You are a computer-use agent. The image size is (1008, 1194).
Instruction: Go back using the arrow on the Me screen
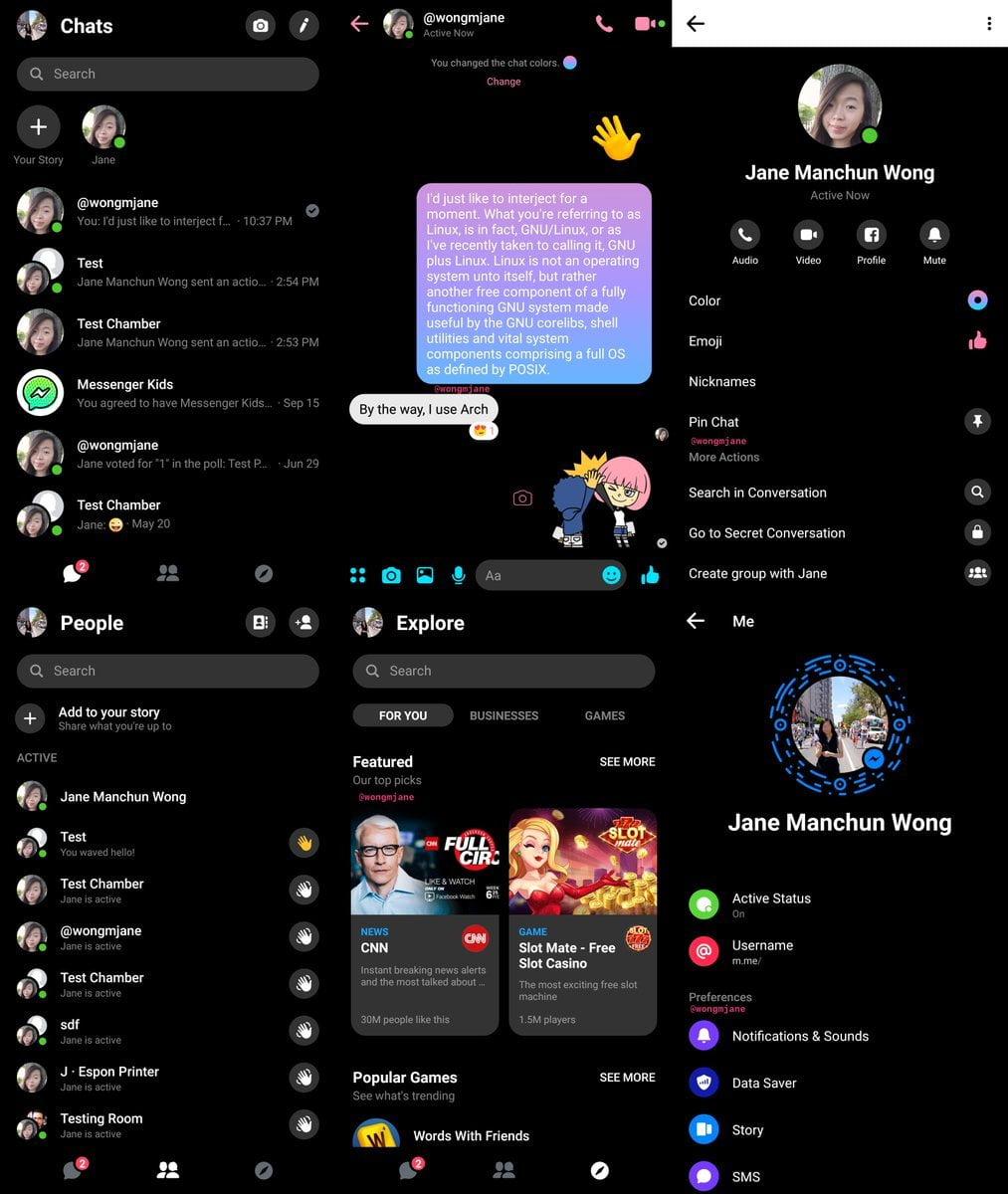pos(695,621)
